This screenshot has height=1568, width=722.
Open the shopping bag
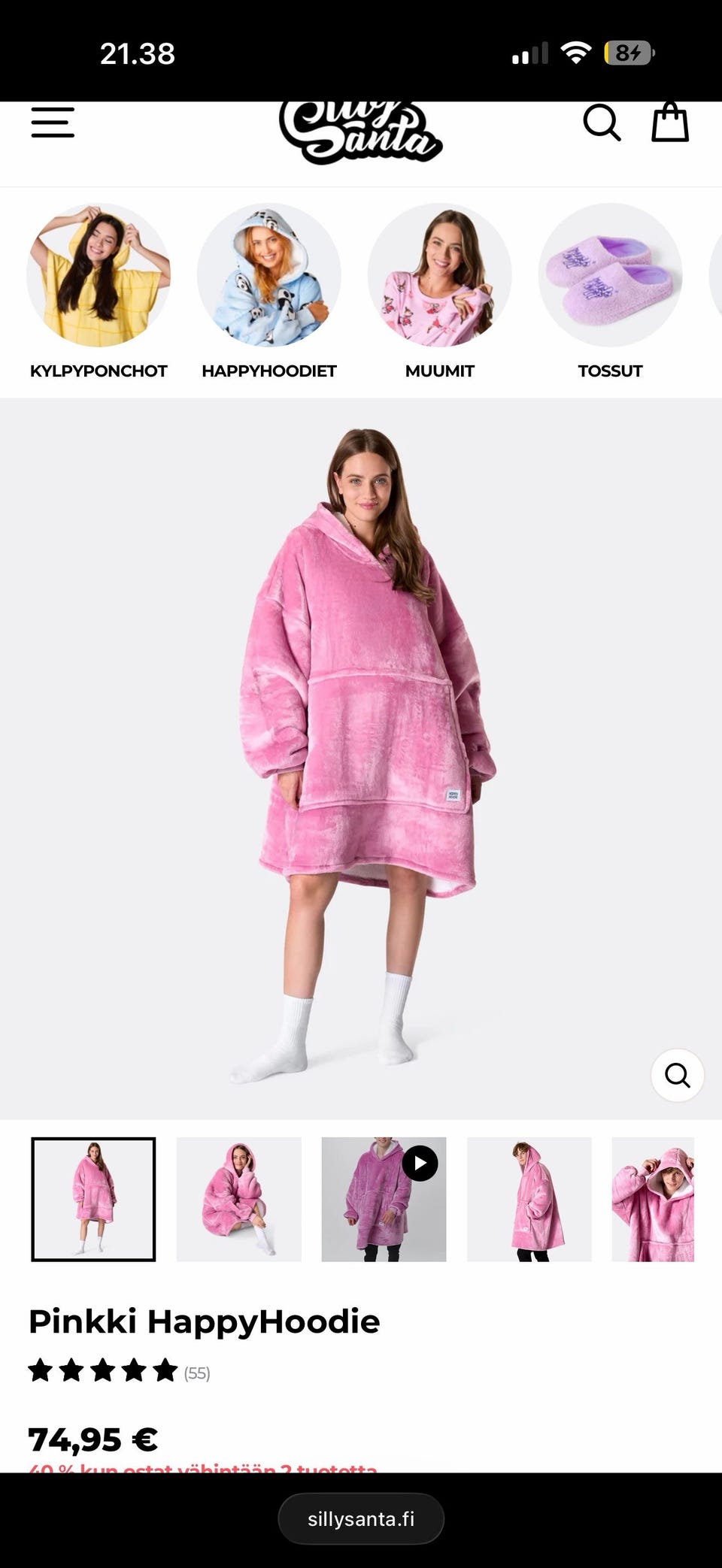click(669, 123)
